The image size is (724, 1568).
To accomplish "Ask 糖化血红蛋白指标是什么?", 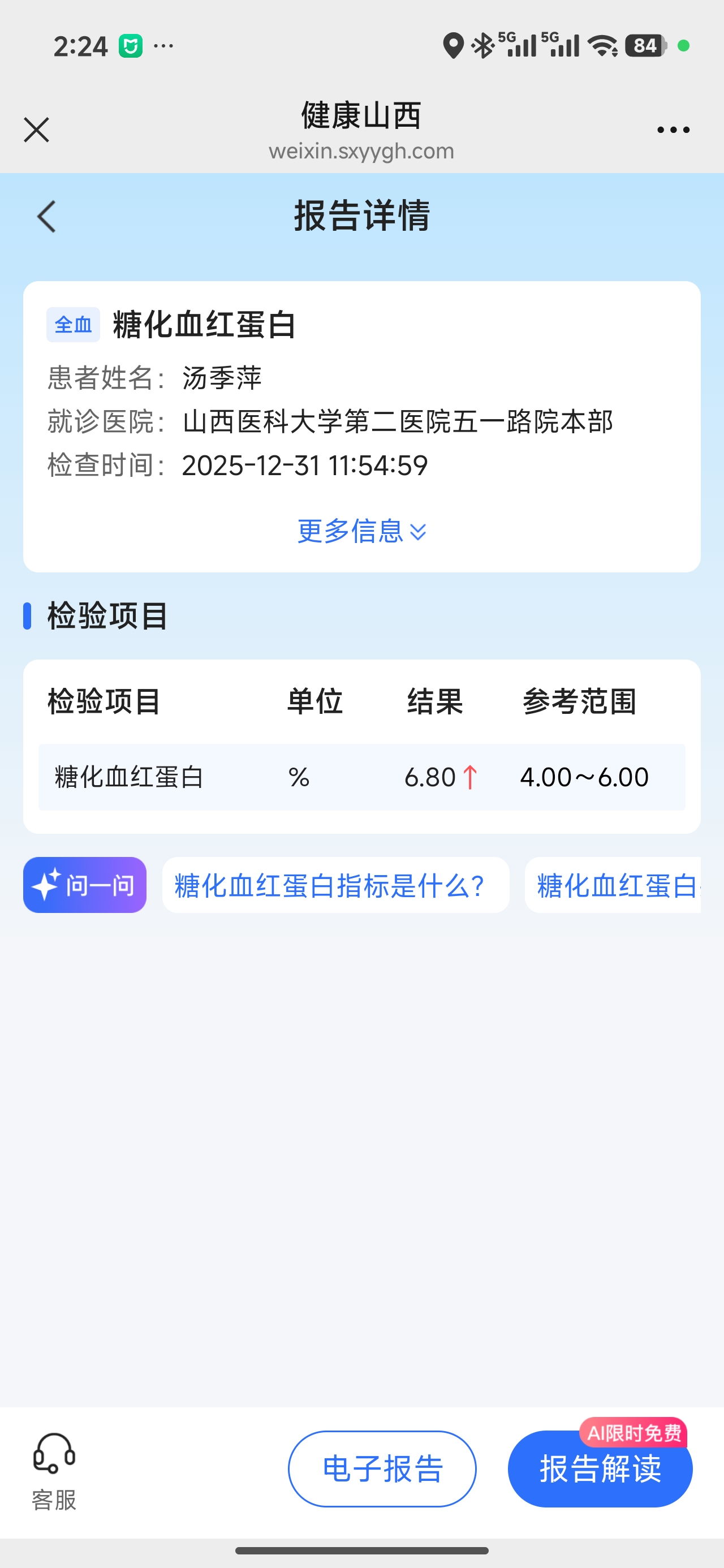I will 335,885.
